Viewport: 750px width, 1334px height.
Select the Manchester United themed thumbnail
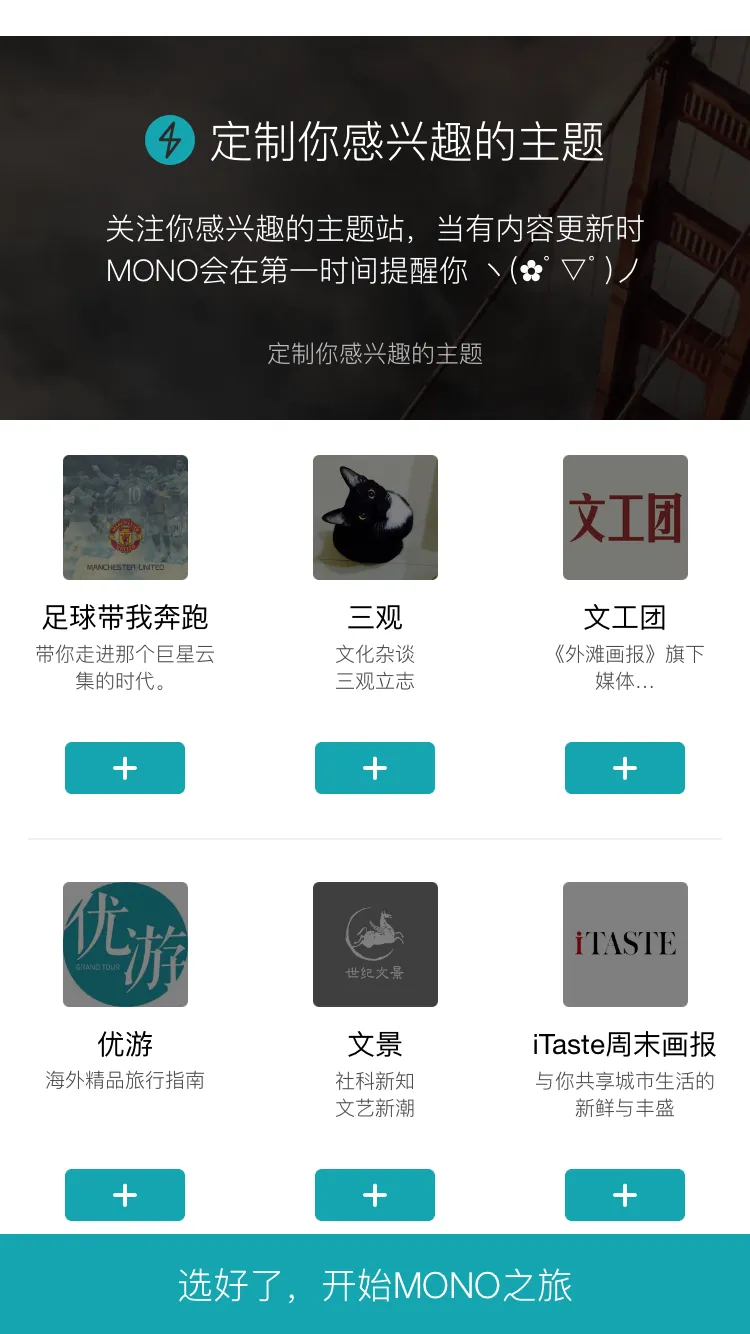pyautogui.click(x=124, y=517)
